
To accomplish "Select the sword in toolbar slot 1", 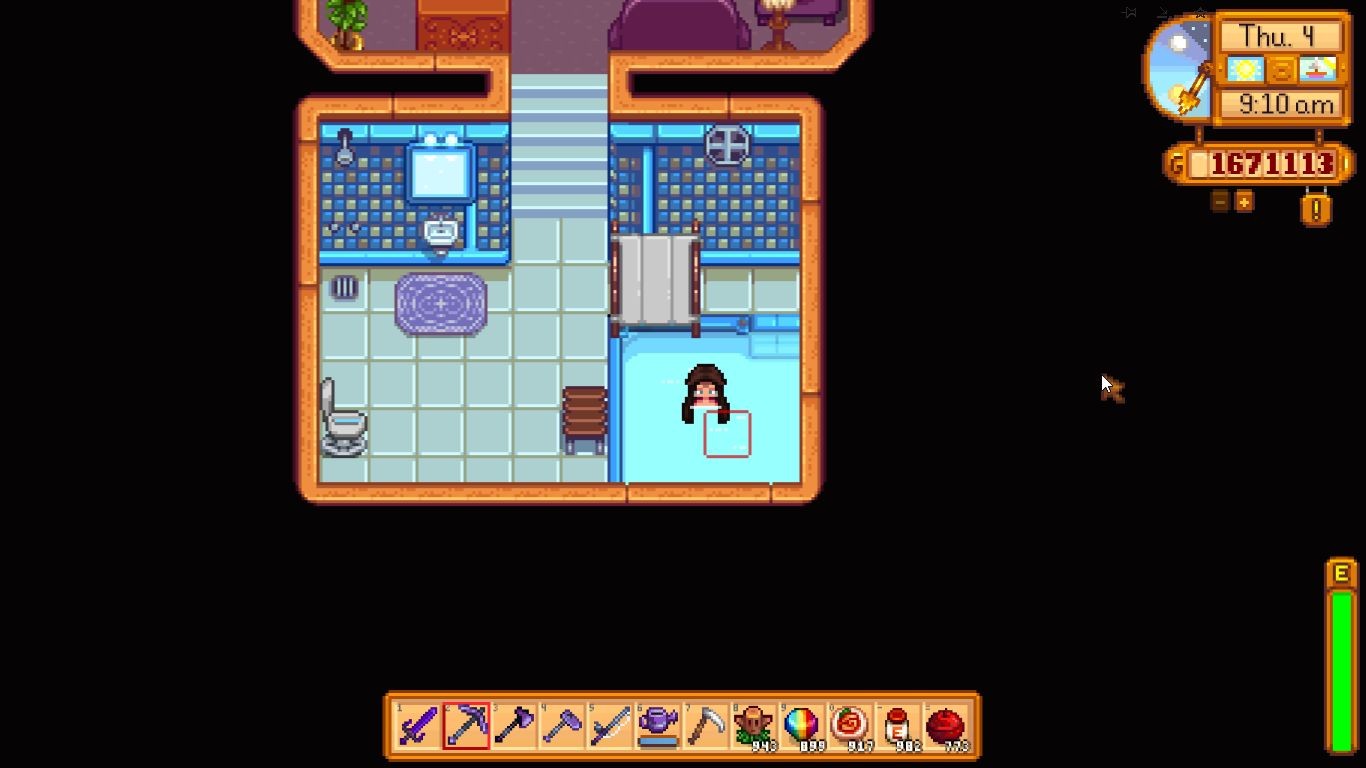I will point(418,725).
